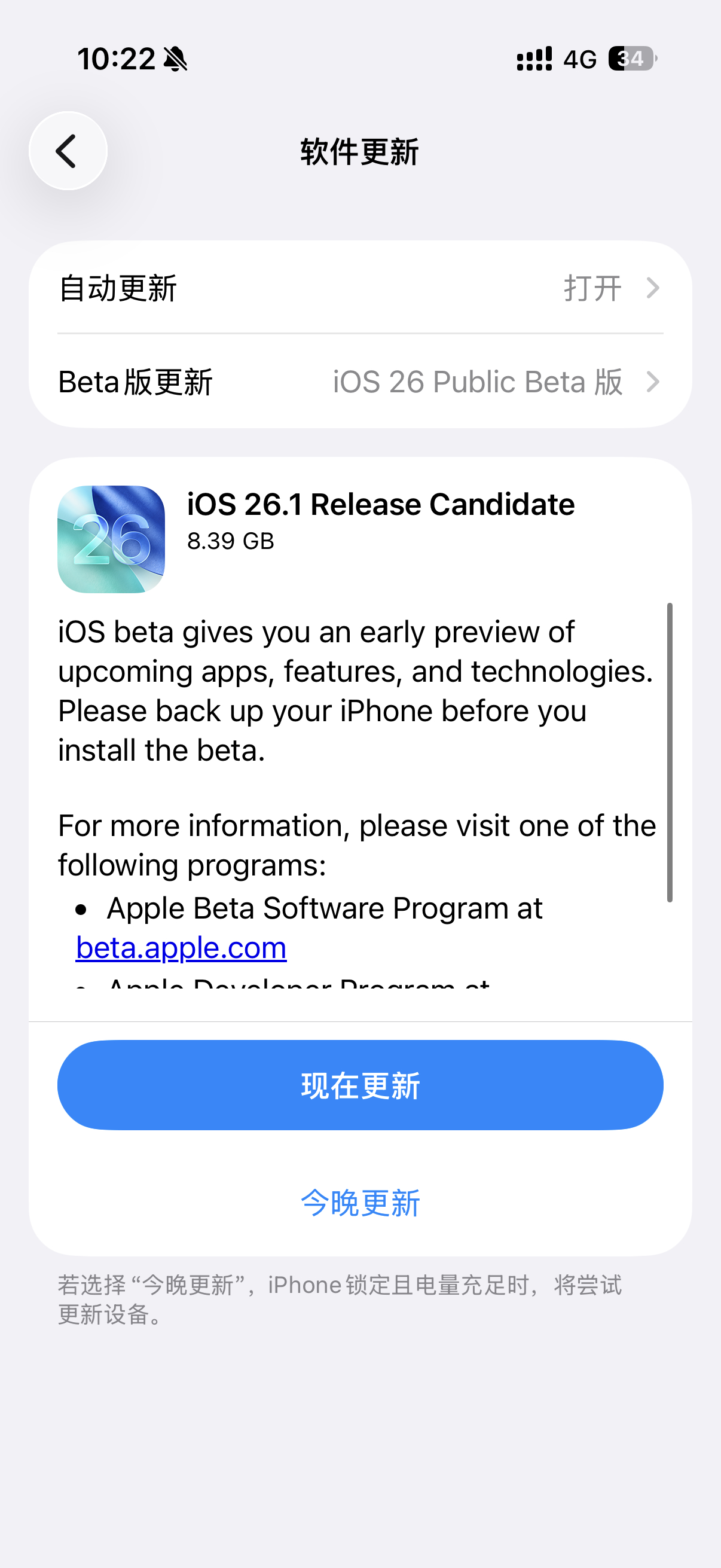Image resolution: width=721 pixels, height=1568 pixels.
Task: Expand the 自动更新 row chevron
Action: pos(653,288)
